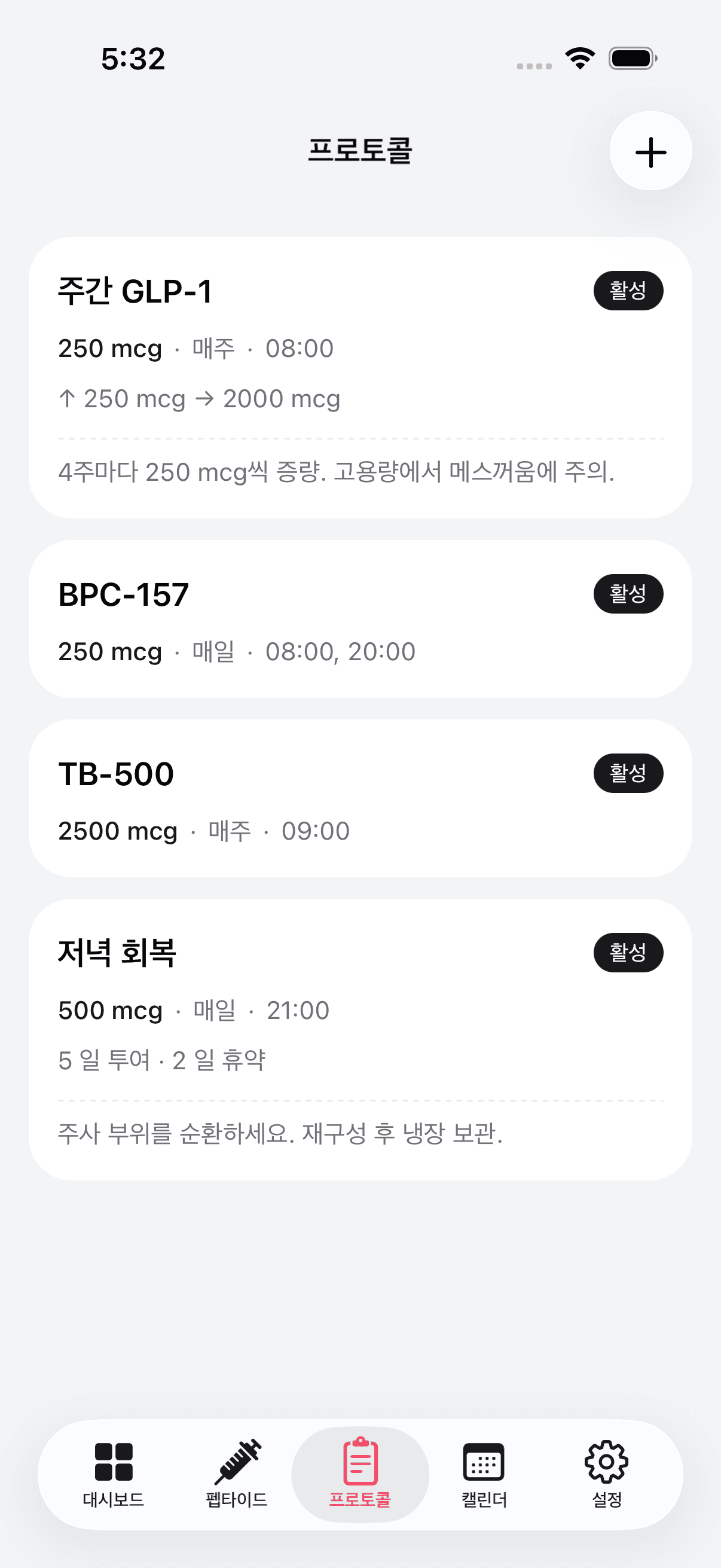
Task: Tap the plus icon to add a protocol
Action: coord(650,152)
